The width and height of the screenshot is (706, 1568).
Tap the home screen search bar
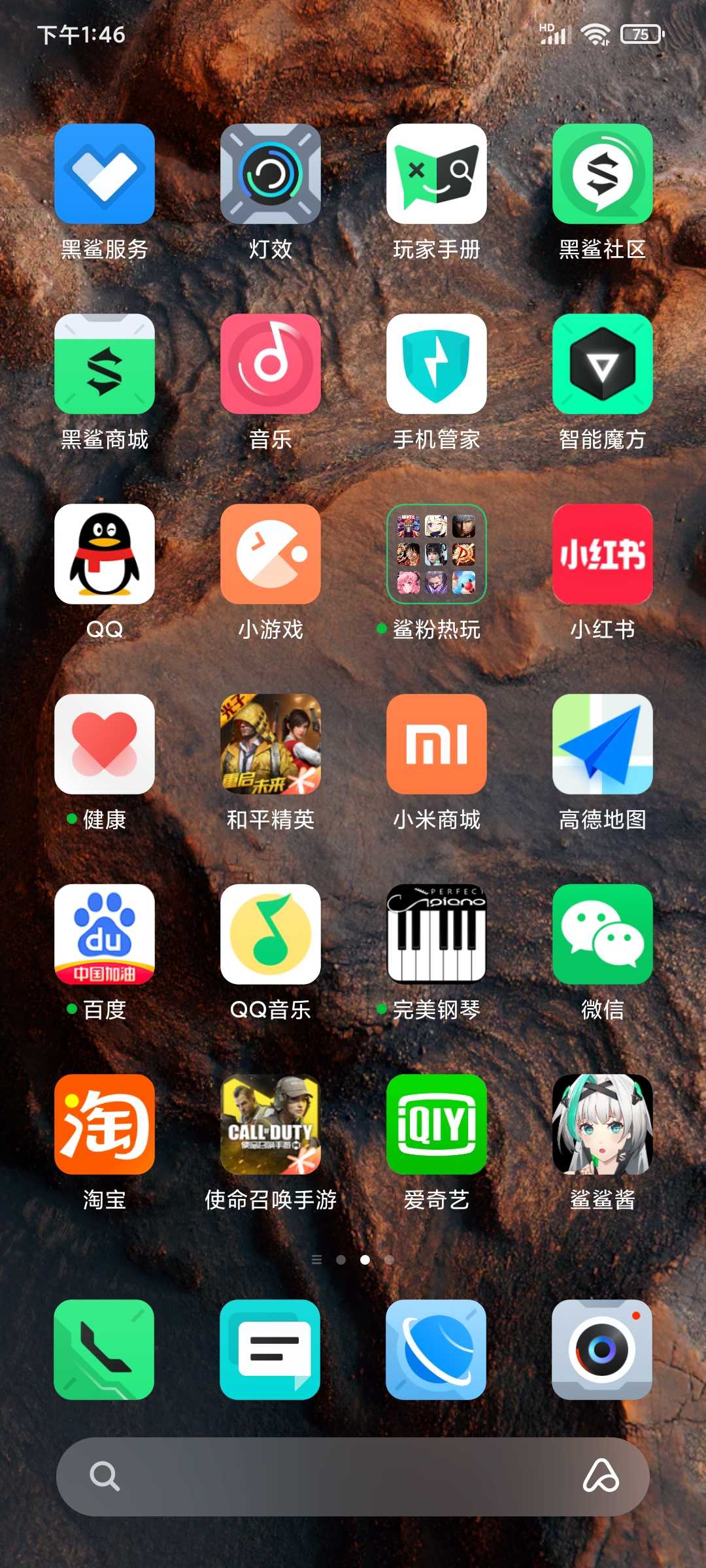click(x=340, y=1477)
